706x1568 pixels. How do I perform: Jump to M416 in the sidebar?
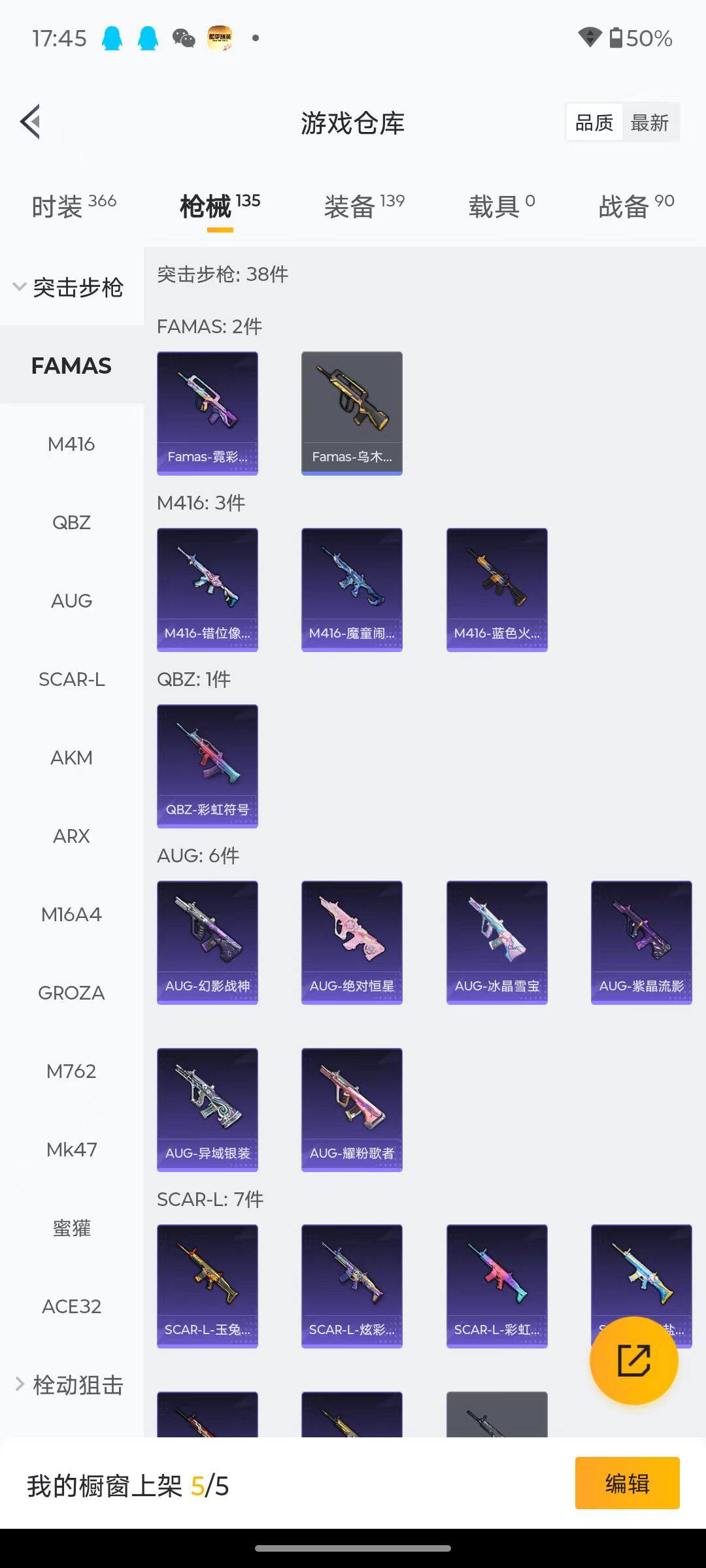71,444
